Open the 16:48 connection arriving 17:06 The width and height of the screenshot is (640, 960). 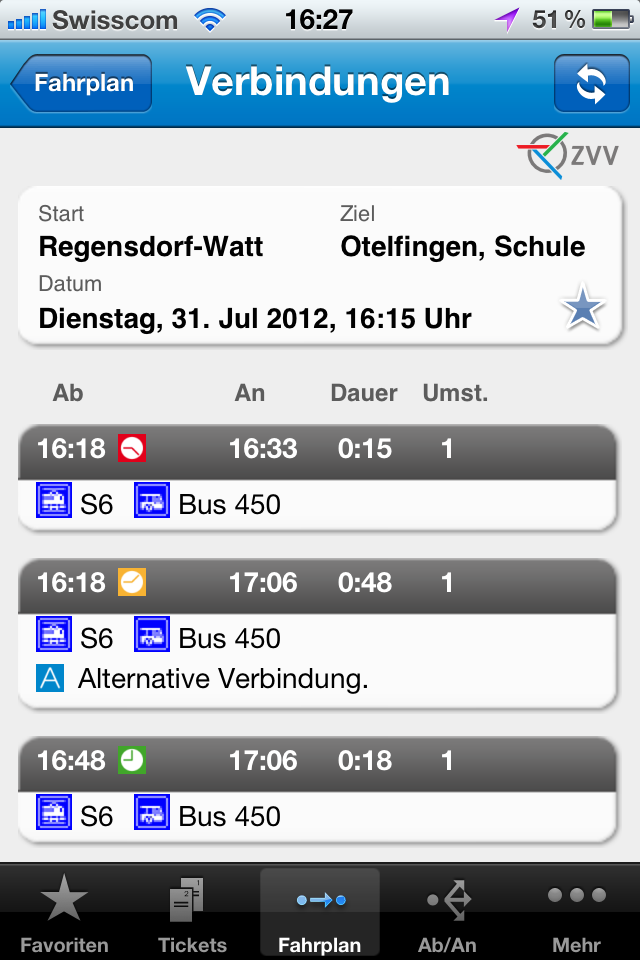tap(317, 789)
